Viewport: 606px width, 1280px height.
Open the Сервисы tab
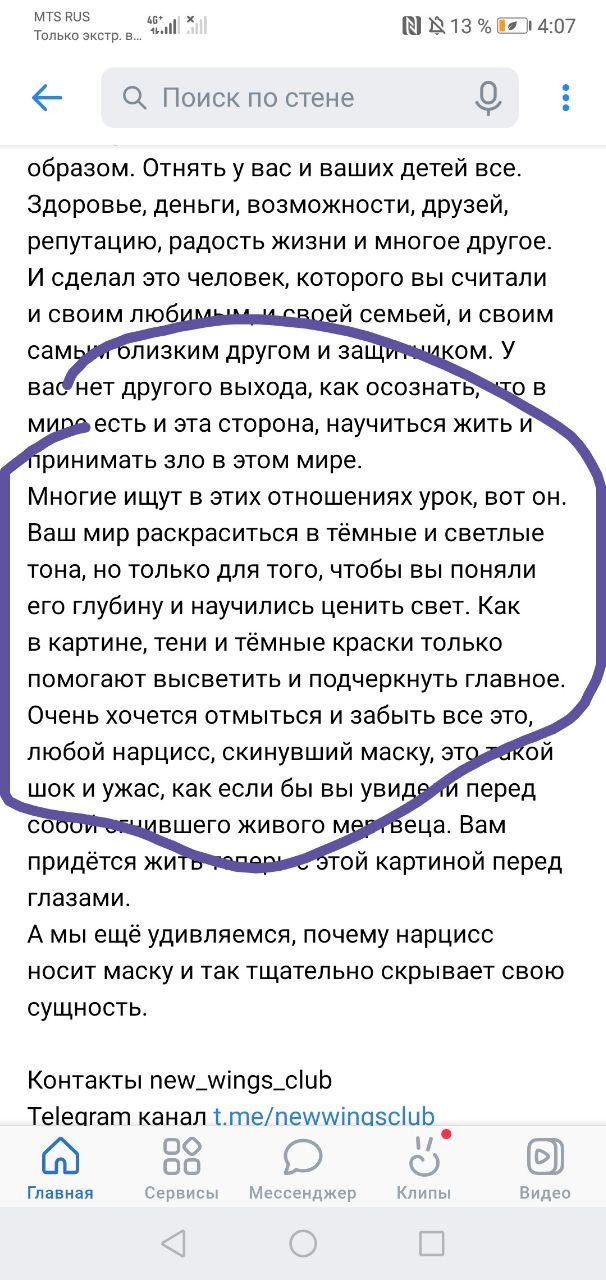pos(181,1167)
